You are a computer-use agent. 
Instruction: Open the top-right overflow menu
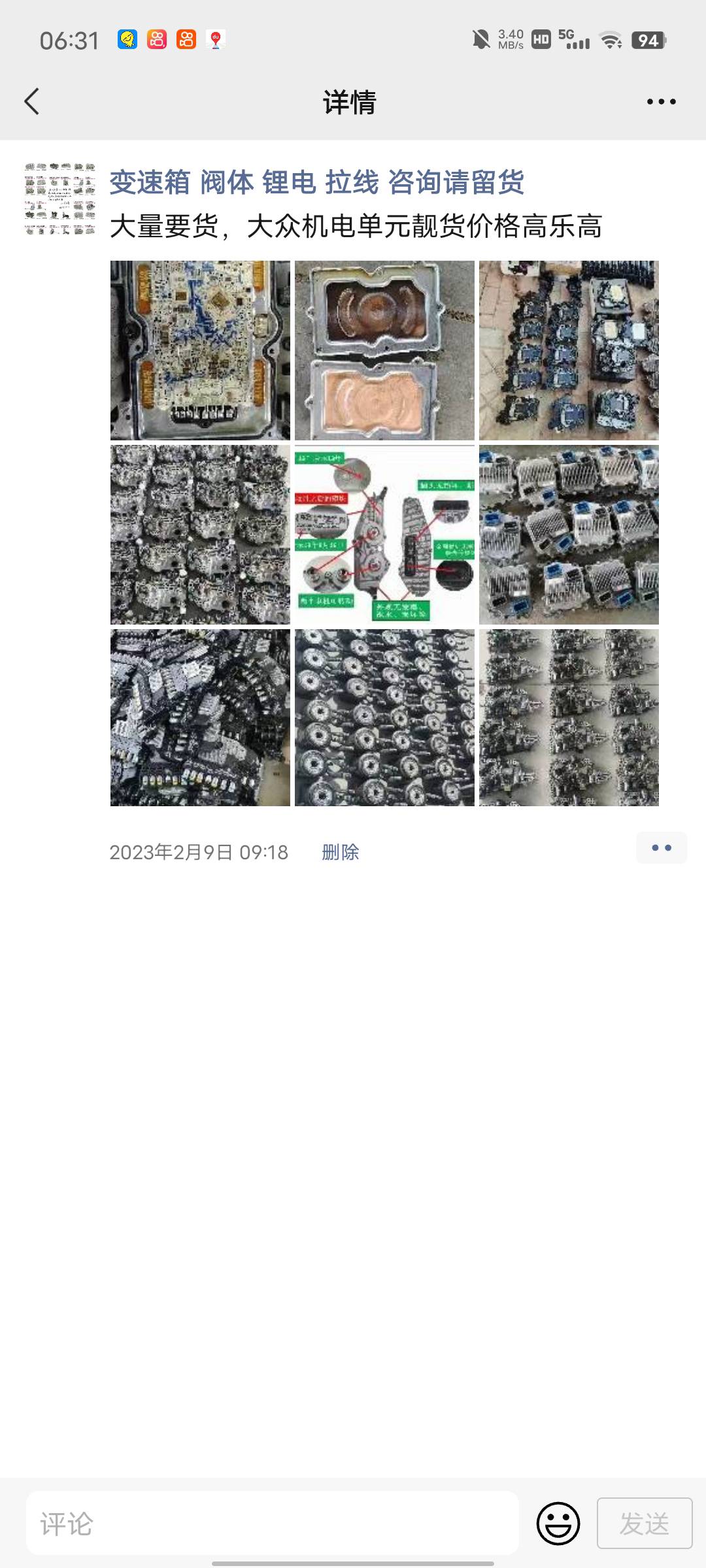tap(661, 102)
